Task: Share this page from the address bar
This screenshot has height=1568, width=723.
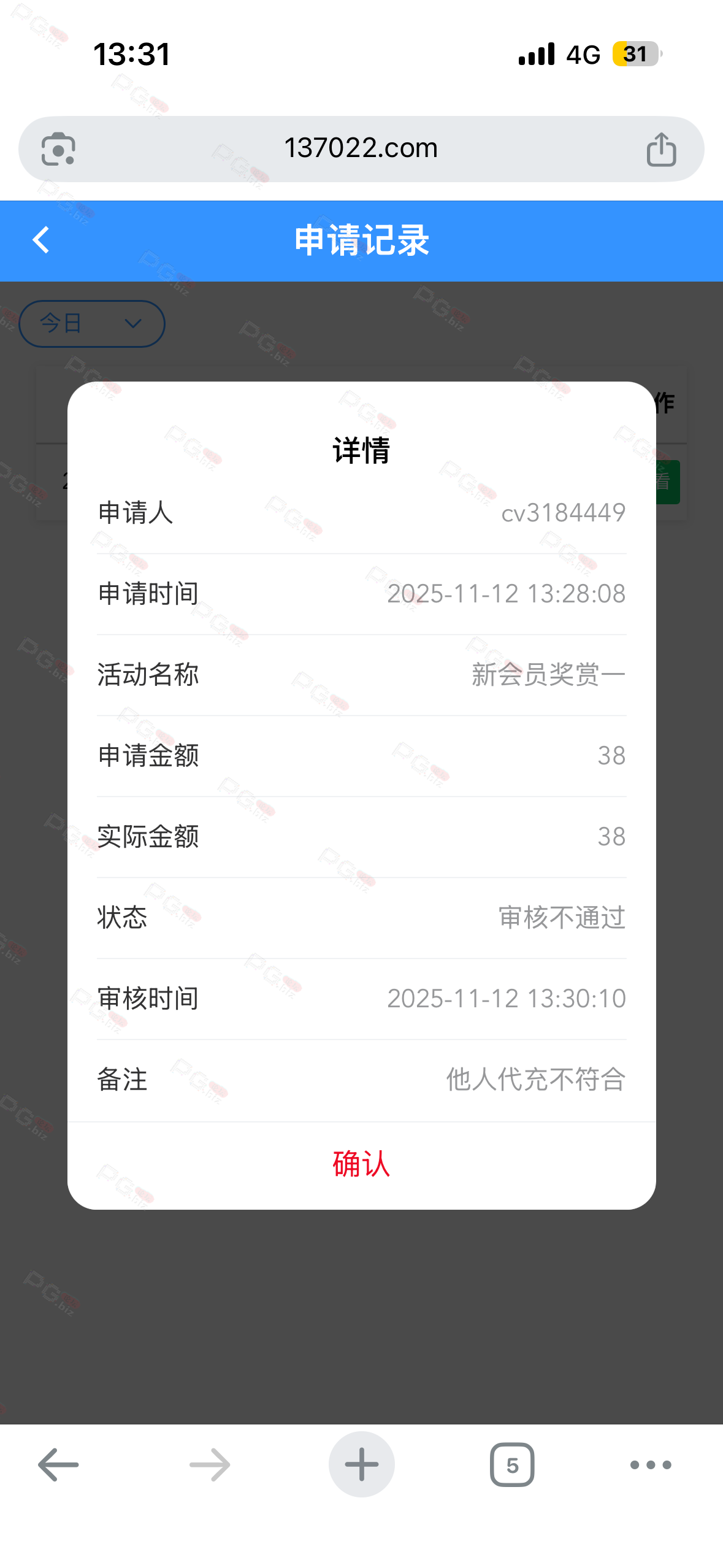Action: (x=660, y=149)
